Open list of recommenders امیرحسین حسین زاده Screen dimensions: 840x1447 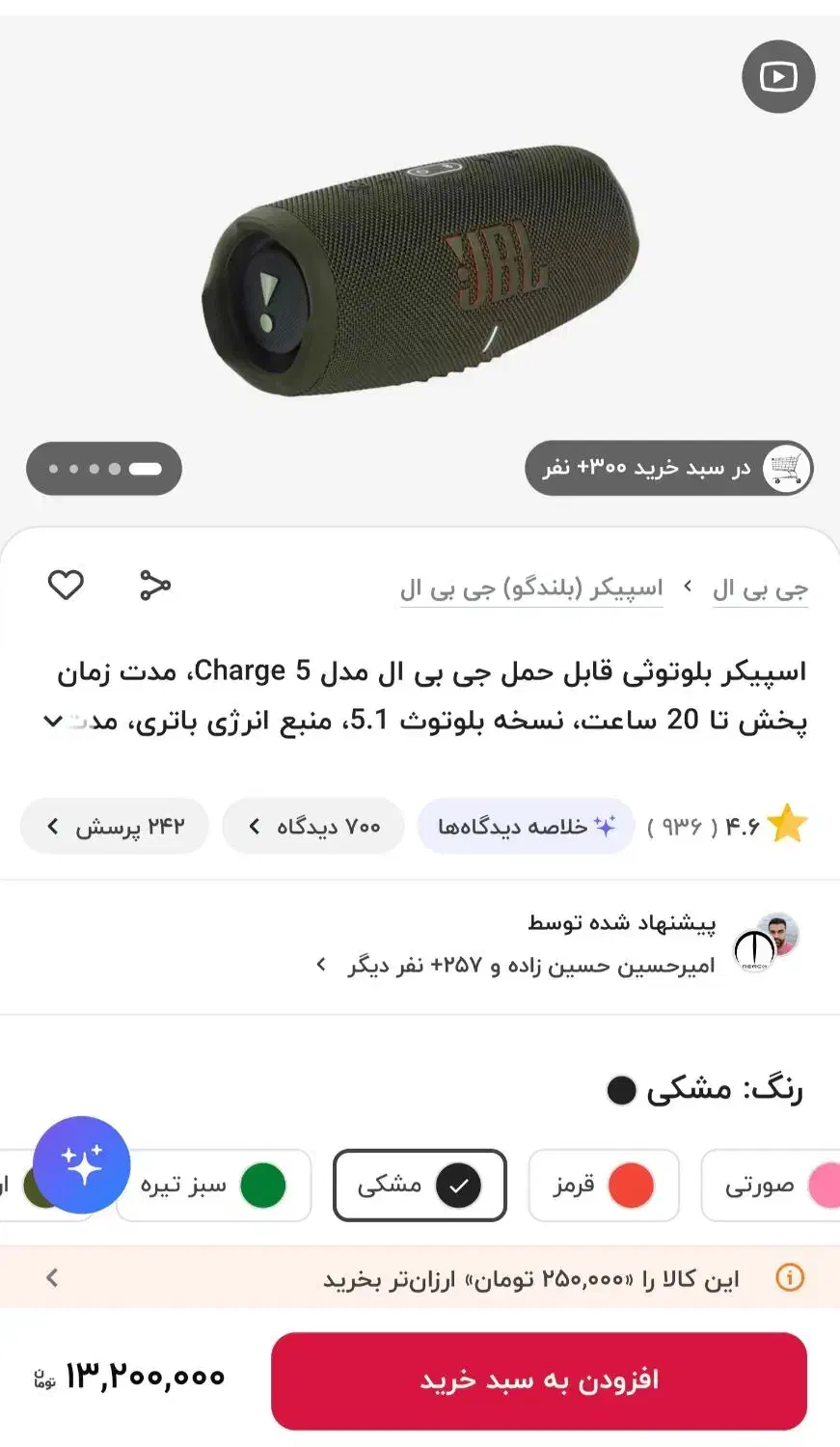[x=521, y=966]
